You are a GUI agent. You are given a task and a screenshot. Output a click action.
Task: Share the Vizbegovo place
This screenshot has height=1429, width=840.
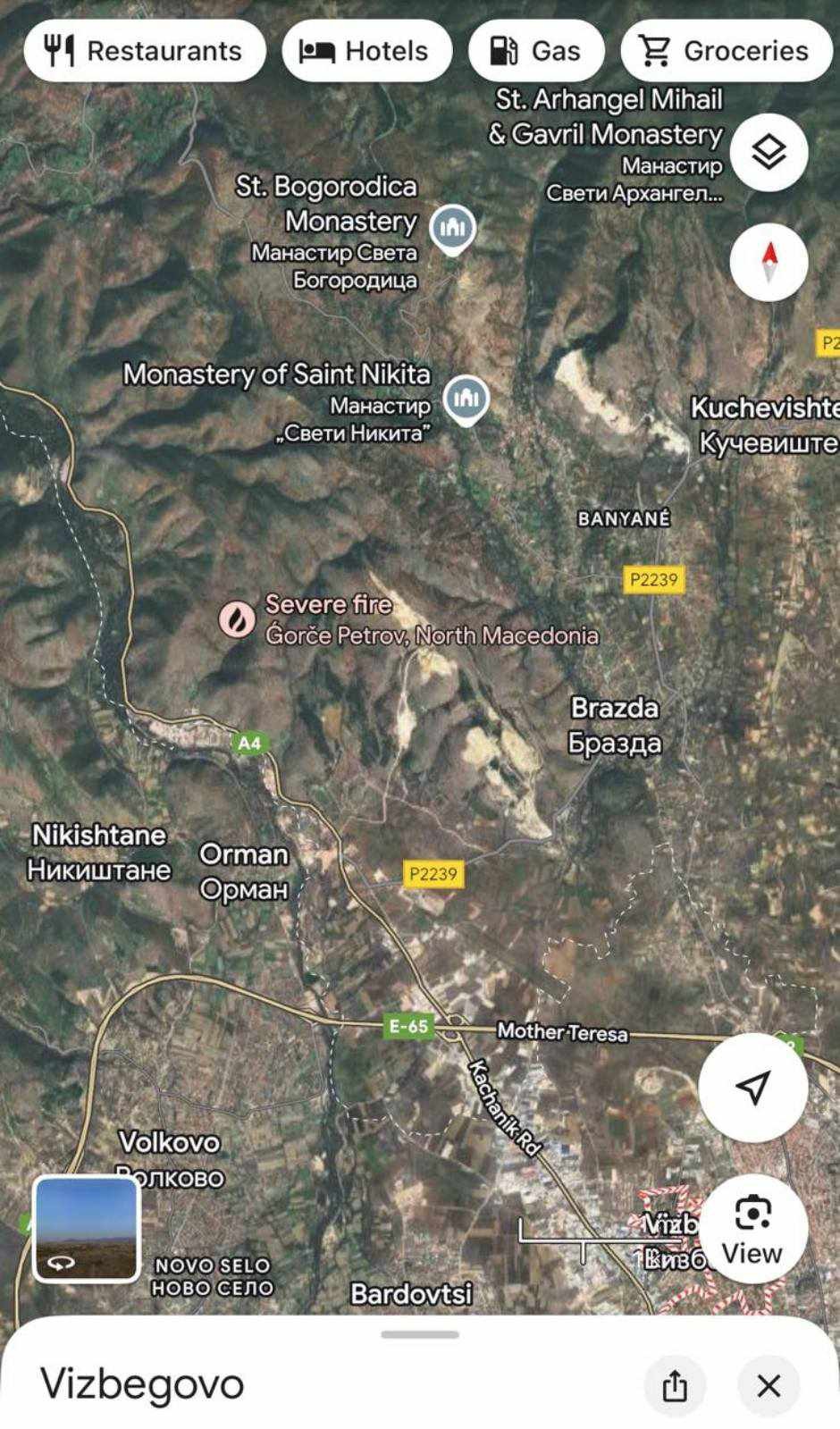tap(675, 1386)
